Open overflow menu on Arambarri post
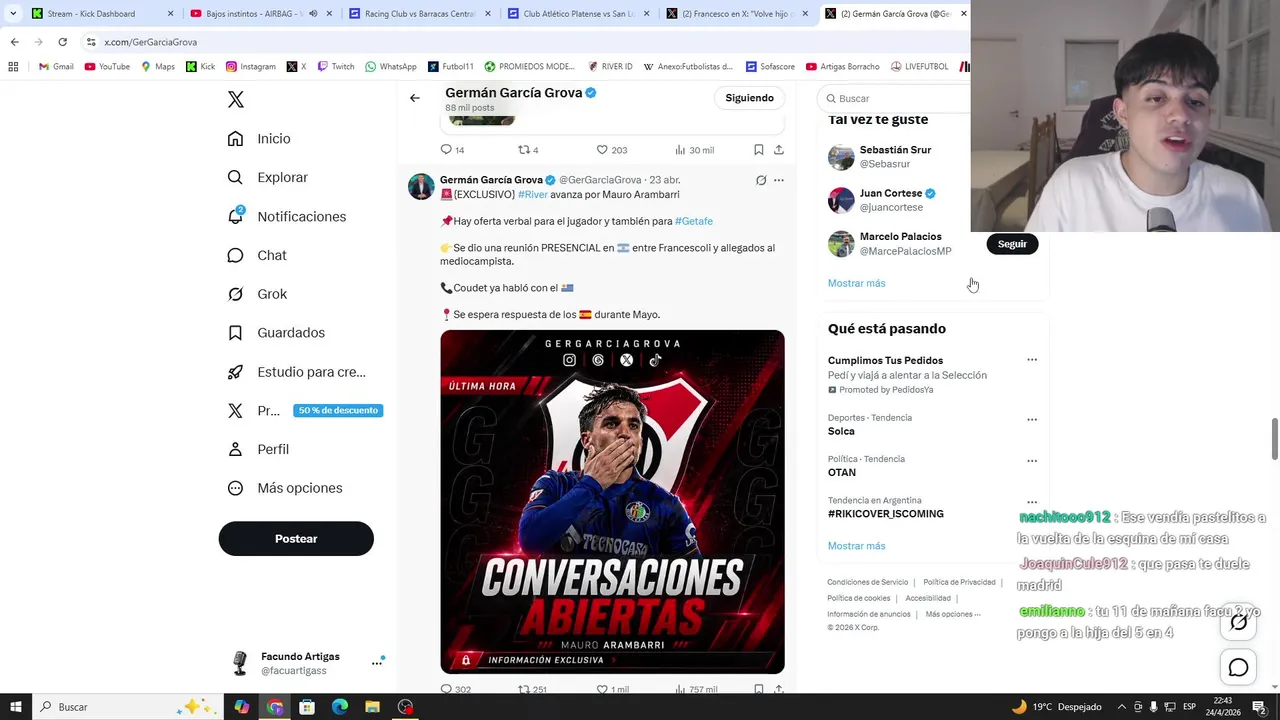This screenshot has height=720, width=1280. pos(779,180)
